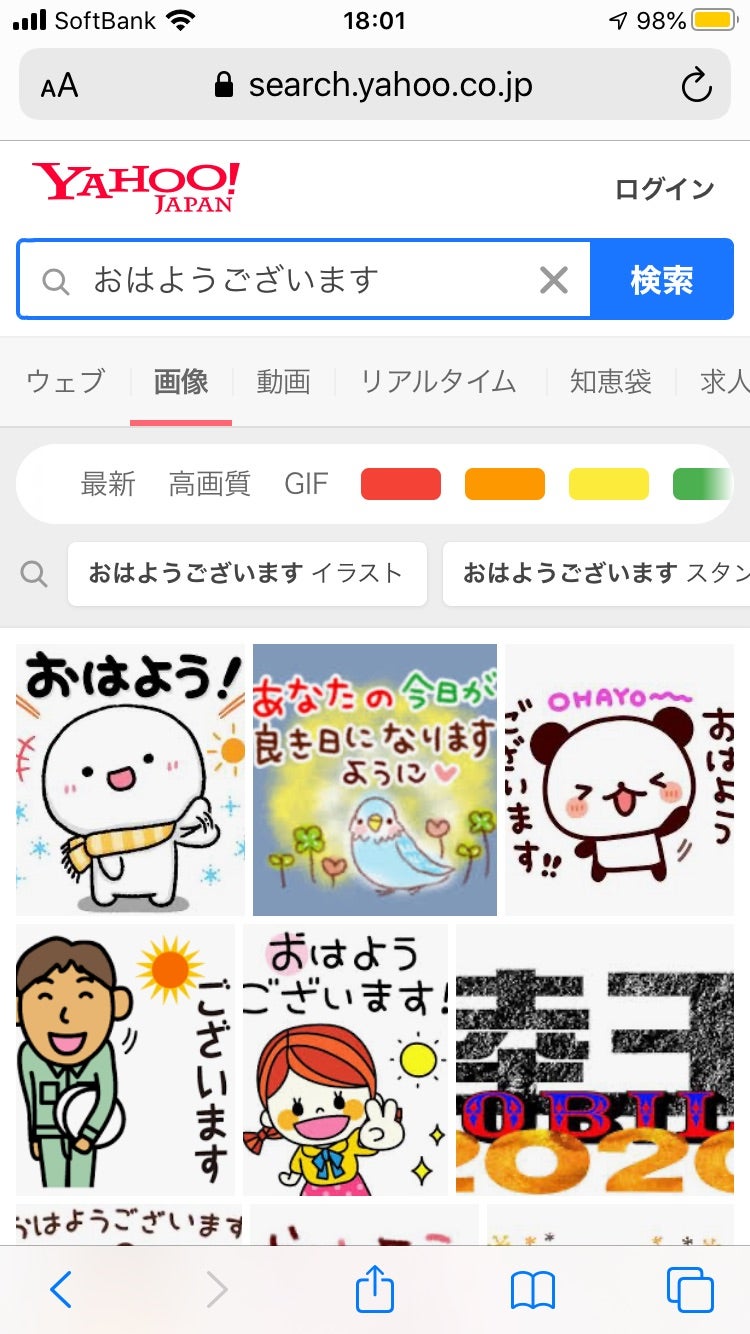Show only GIF images
This screenshot has height=1334, width=750.
click(x=306, y=484)
